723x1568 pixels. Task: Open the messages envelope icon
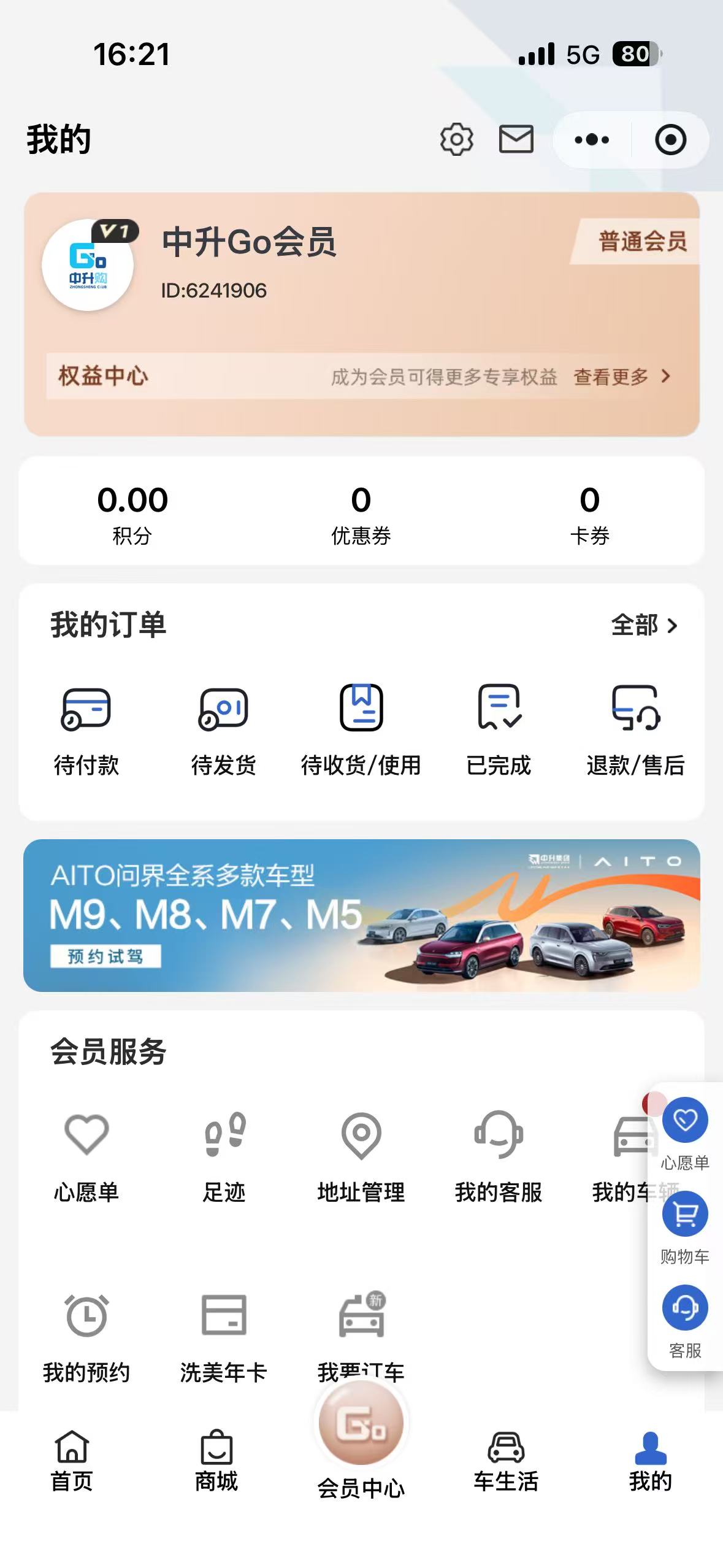tap(516, 139)
